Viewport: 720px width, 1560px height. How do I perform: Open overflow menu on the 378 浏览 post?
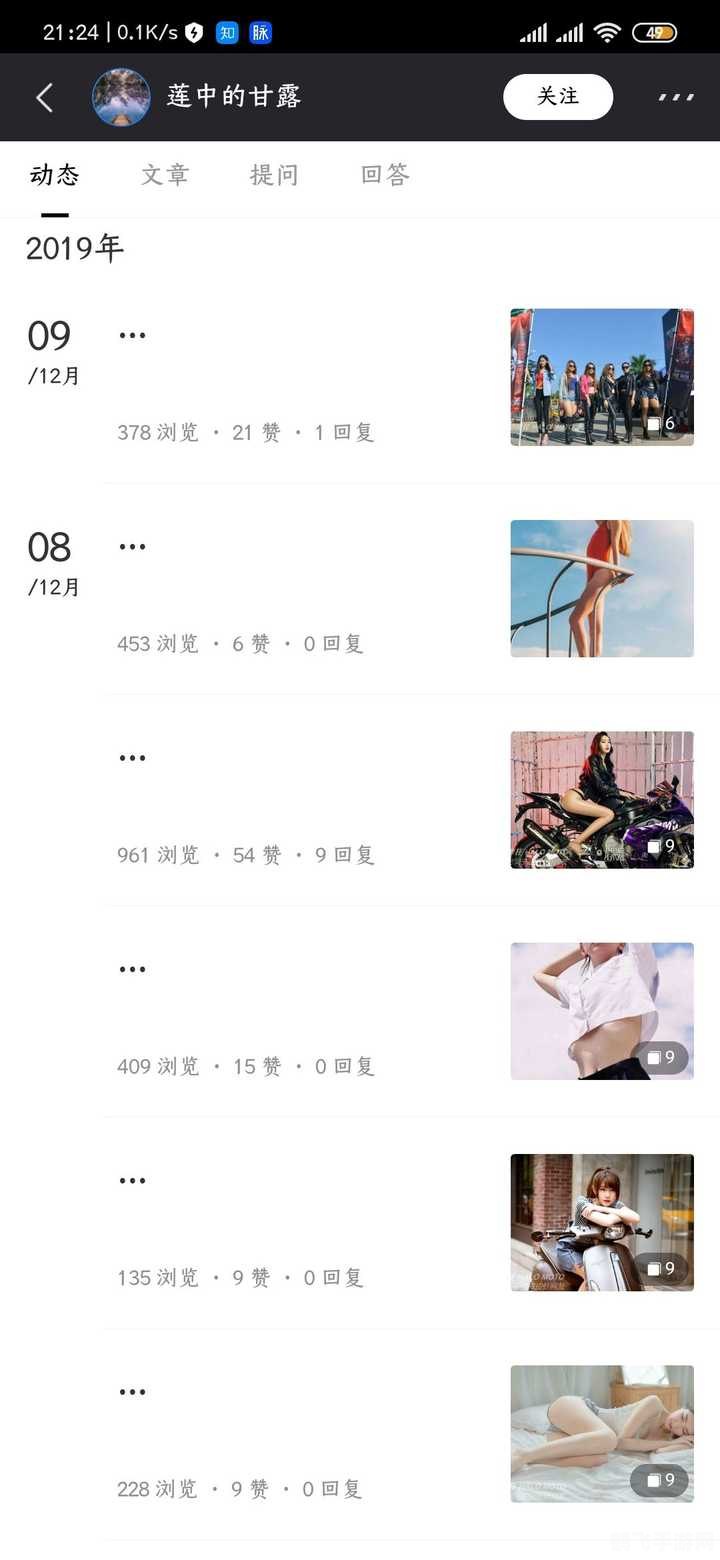click(132, 334)
